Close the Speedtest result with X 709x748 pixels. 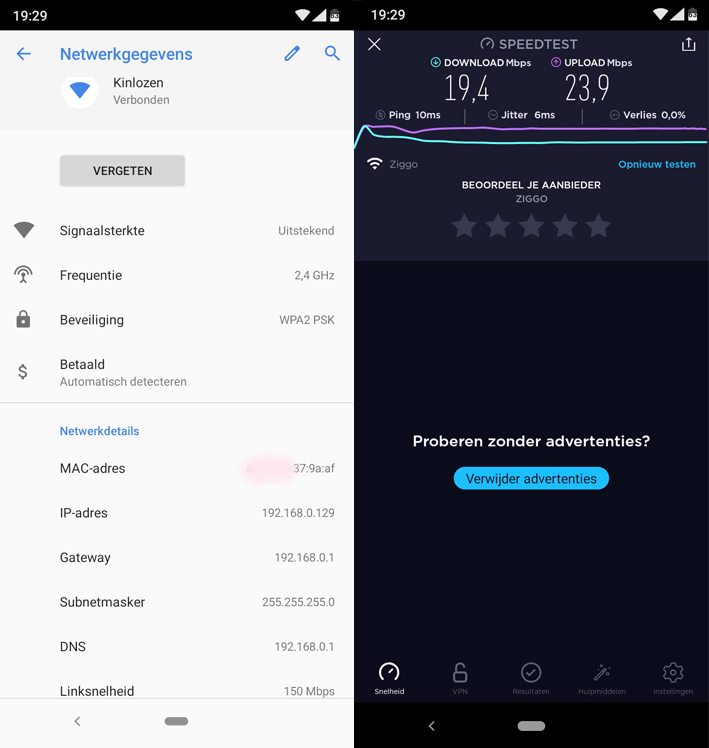tap(374, 44)
